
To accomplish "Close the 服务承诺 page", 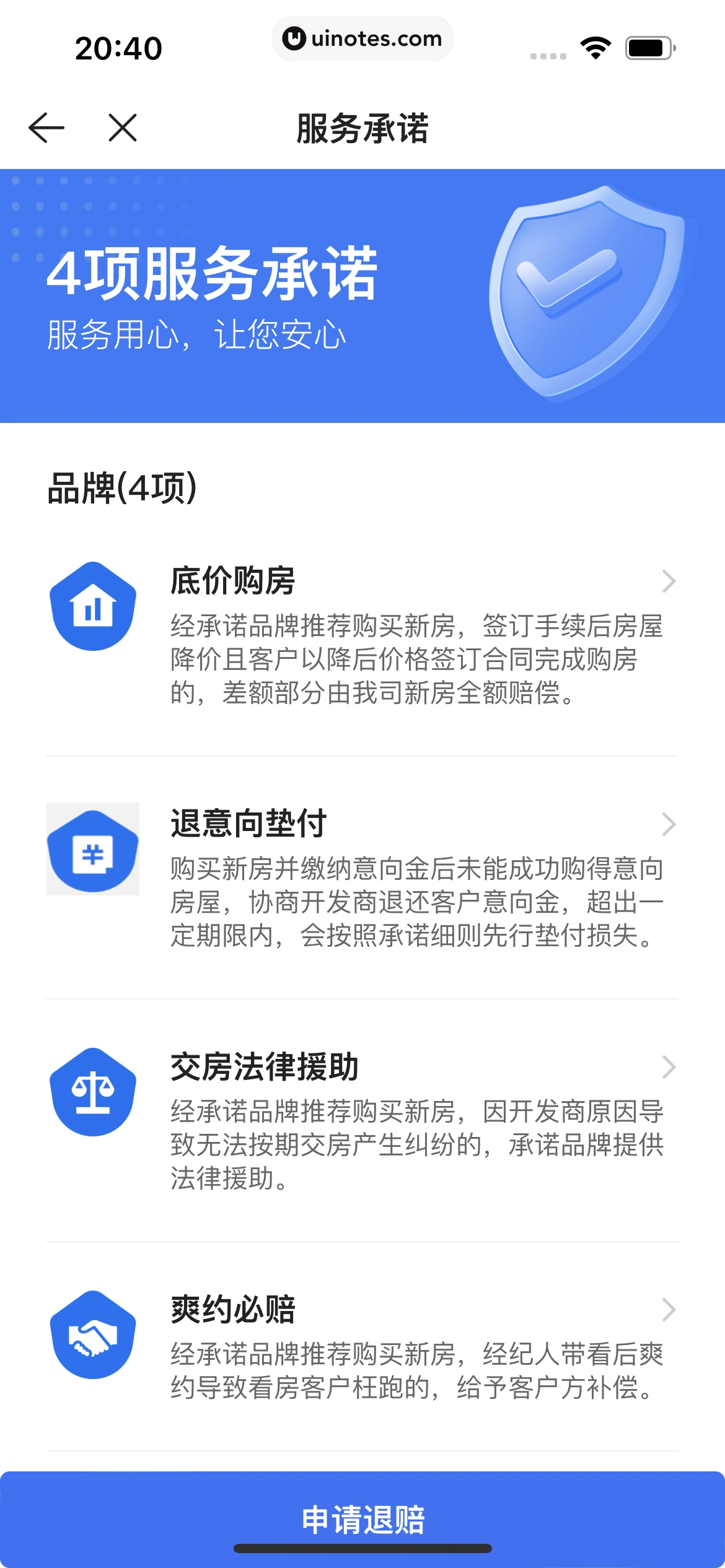I will coord(123,128).
